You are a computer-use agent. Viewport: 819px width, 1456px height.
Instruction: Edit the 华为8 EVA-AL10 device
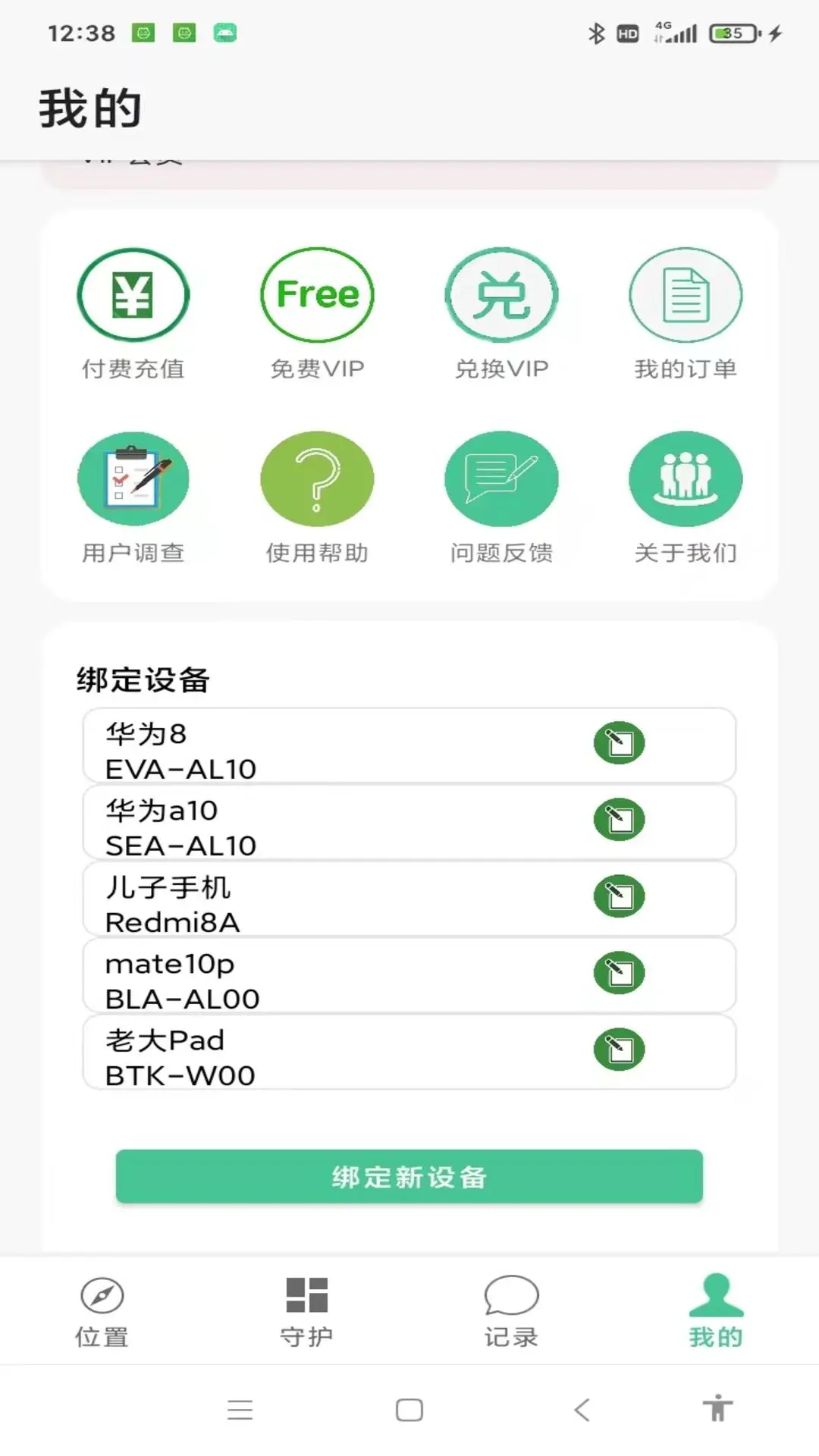click(x=619, y=742)
